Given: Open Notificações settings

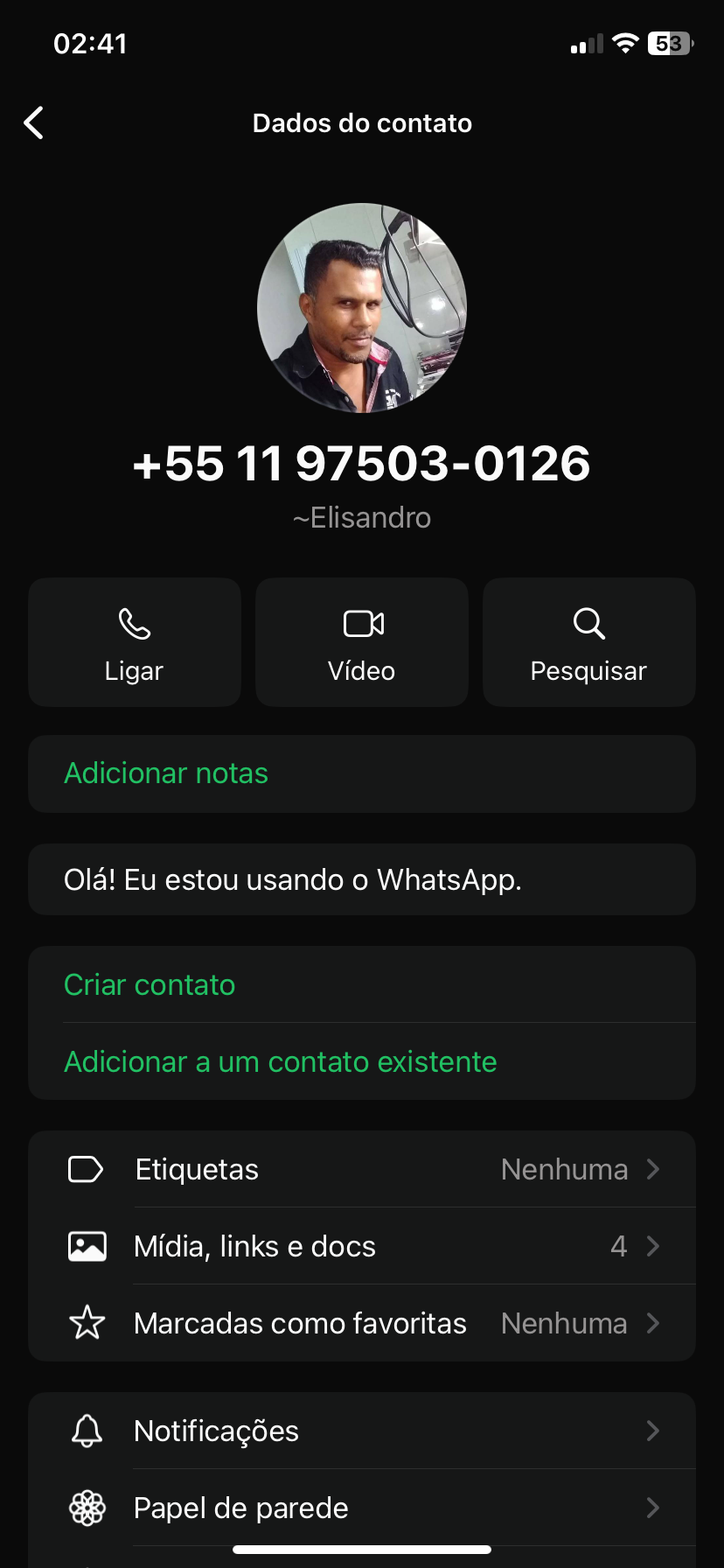Looking at the screenshot, I should click(x=362, y=1431).
